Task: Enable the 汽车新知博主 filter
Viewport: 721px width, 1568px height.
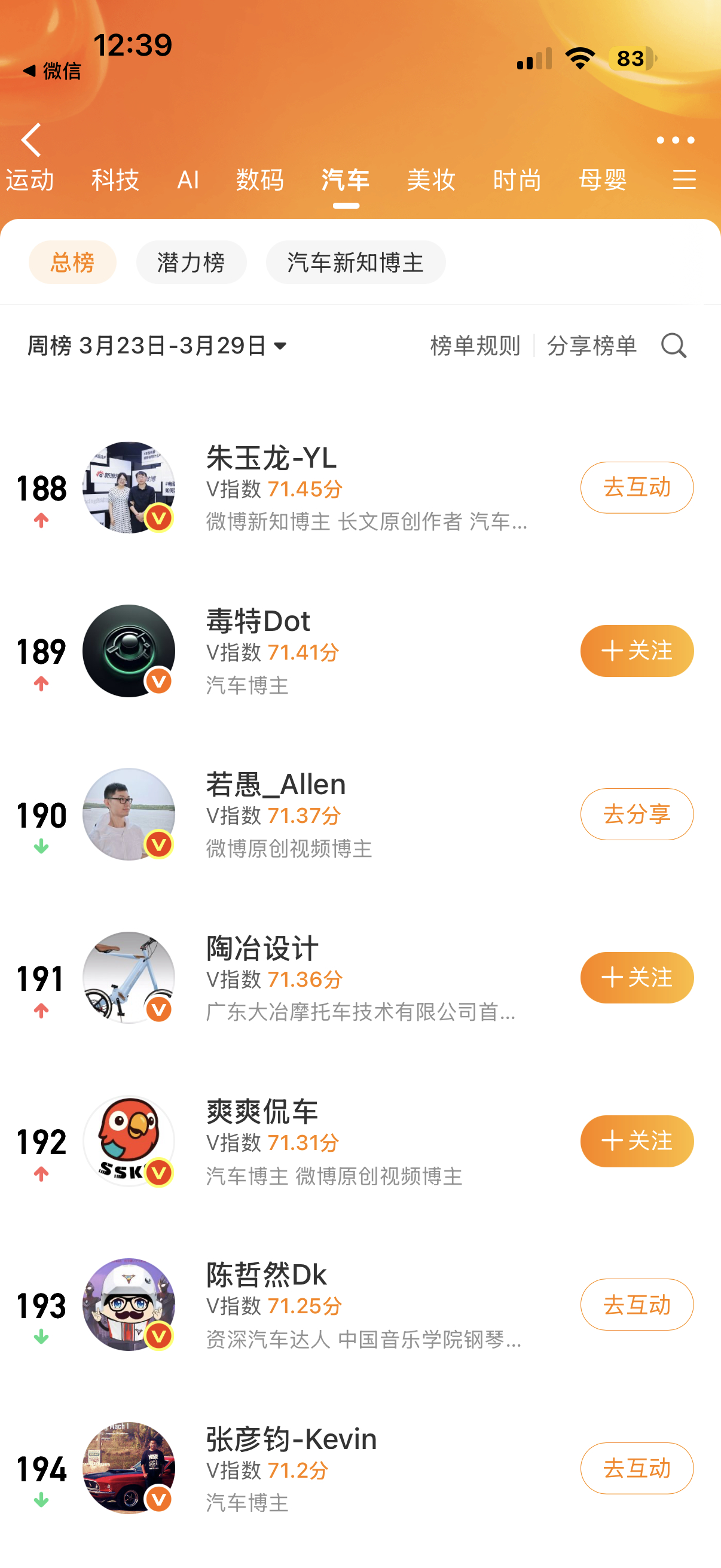Action: pyautogui.click(x=355, y=261)
